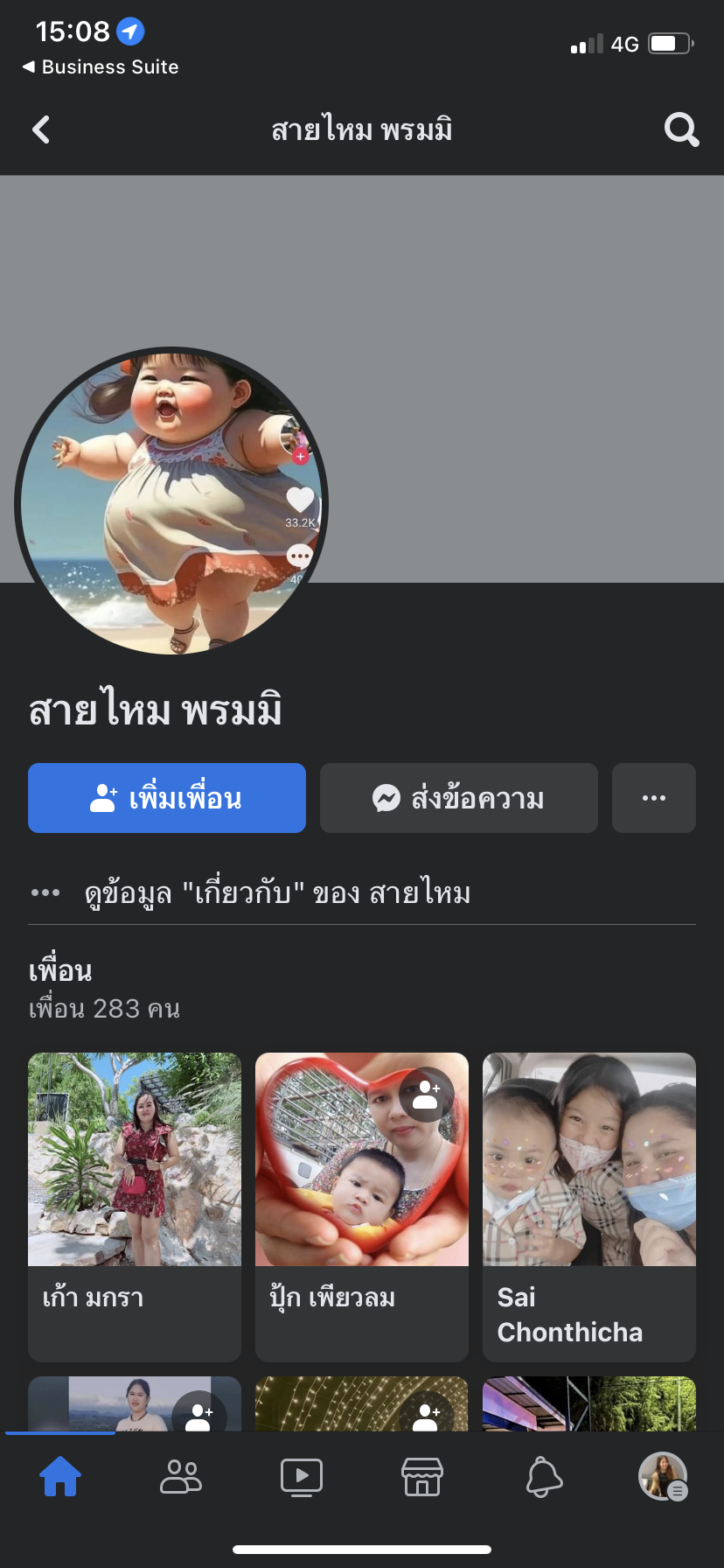Return to Business Suite app
724x1568 pixels.
pyautogui.click(x=101, y=67)
